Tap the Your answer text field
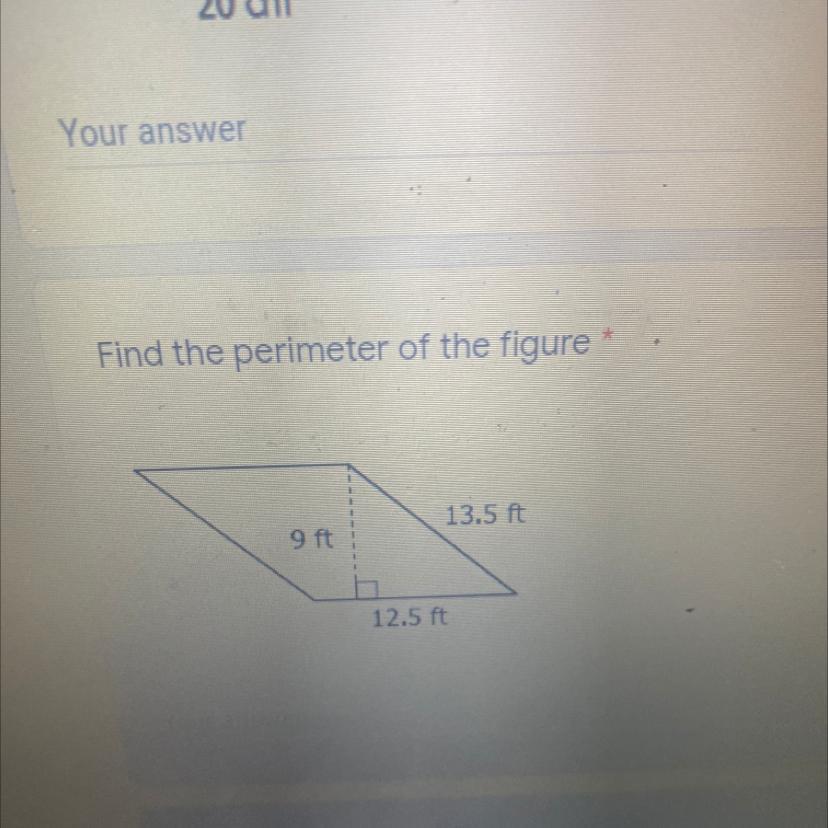The width and height of the screenshot is (828, 828). pyautogui.click(x=152, y=132)
